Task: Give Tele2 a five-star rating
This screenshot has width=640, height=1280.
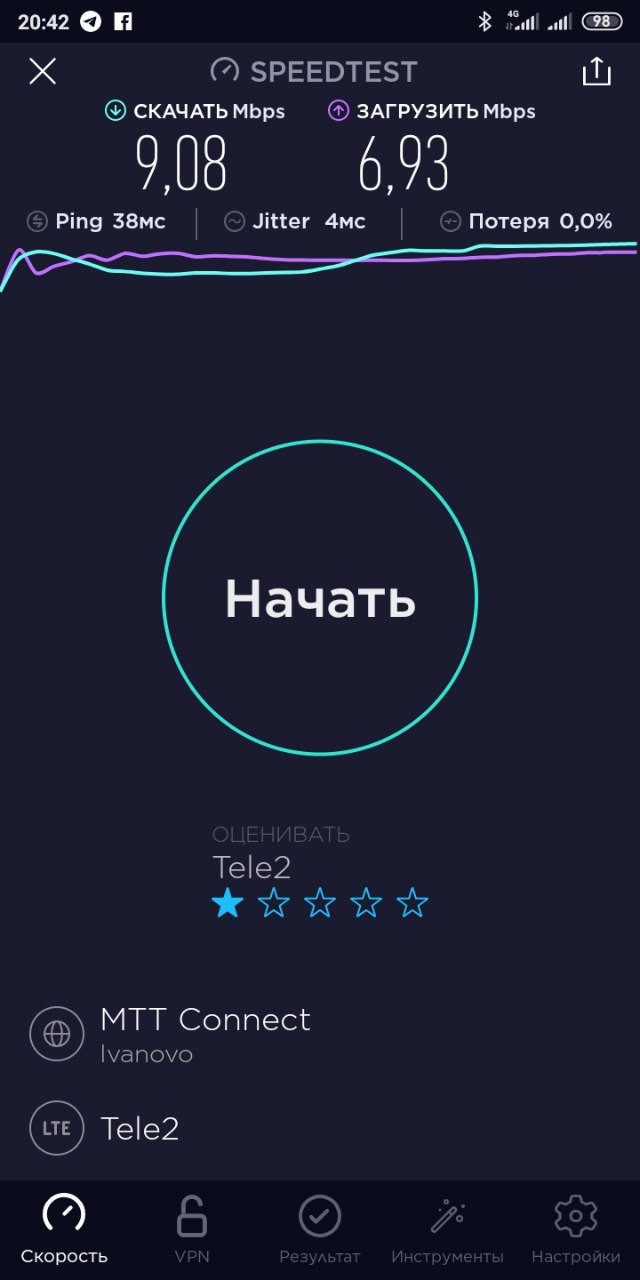Action: click(412, 904)
